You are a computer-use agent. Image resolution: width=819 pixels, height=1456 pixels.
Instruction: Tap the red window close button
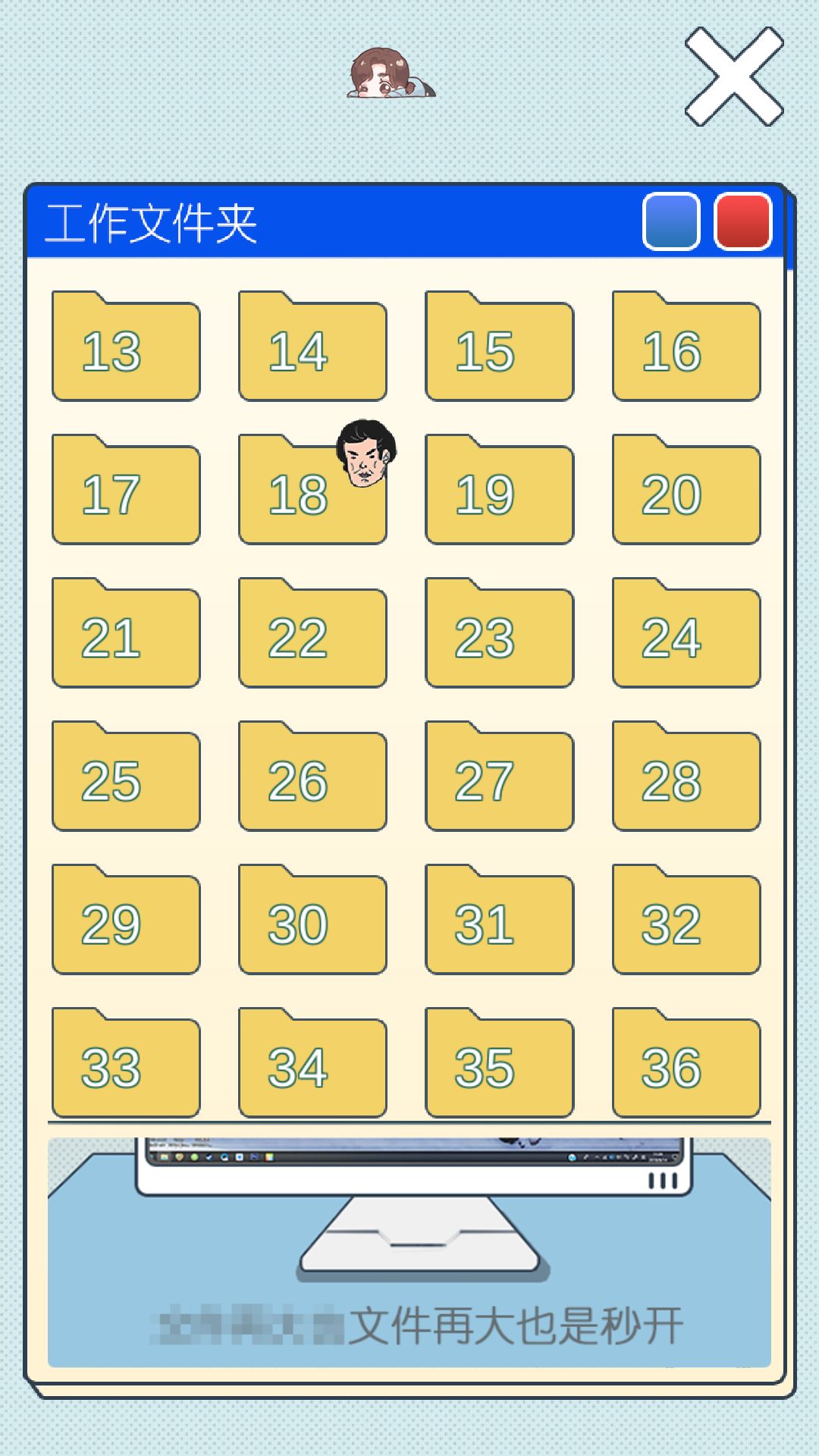click(743, 221)
